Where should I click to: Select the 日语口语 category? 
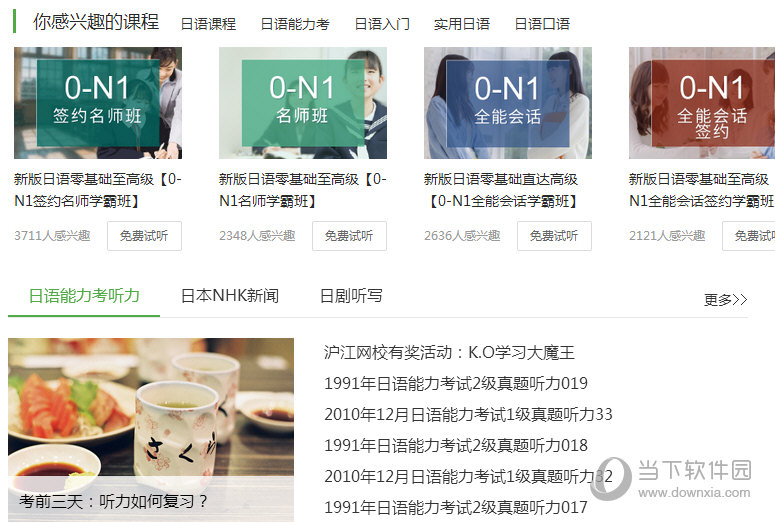click(x=542, y=24)
